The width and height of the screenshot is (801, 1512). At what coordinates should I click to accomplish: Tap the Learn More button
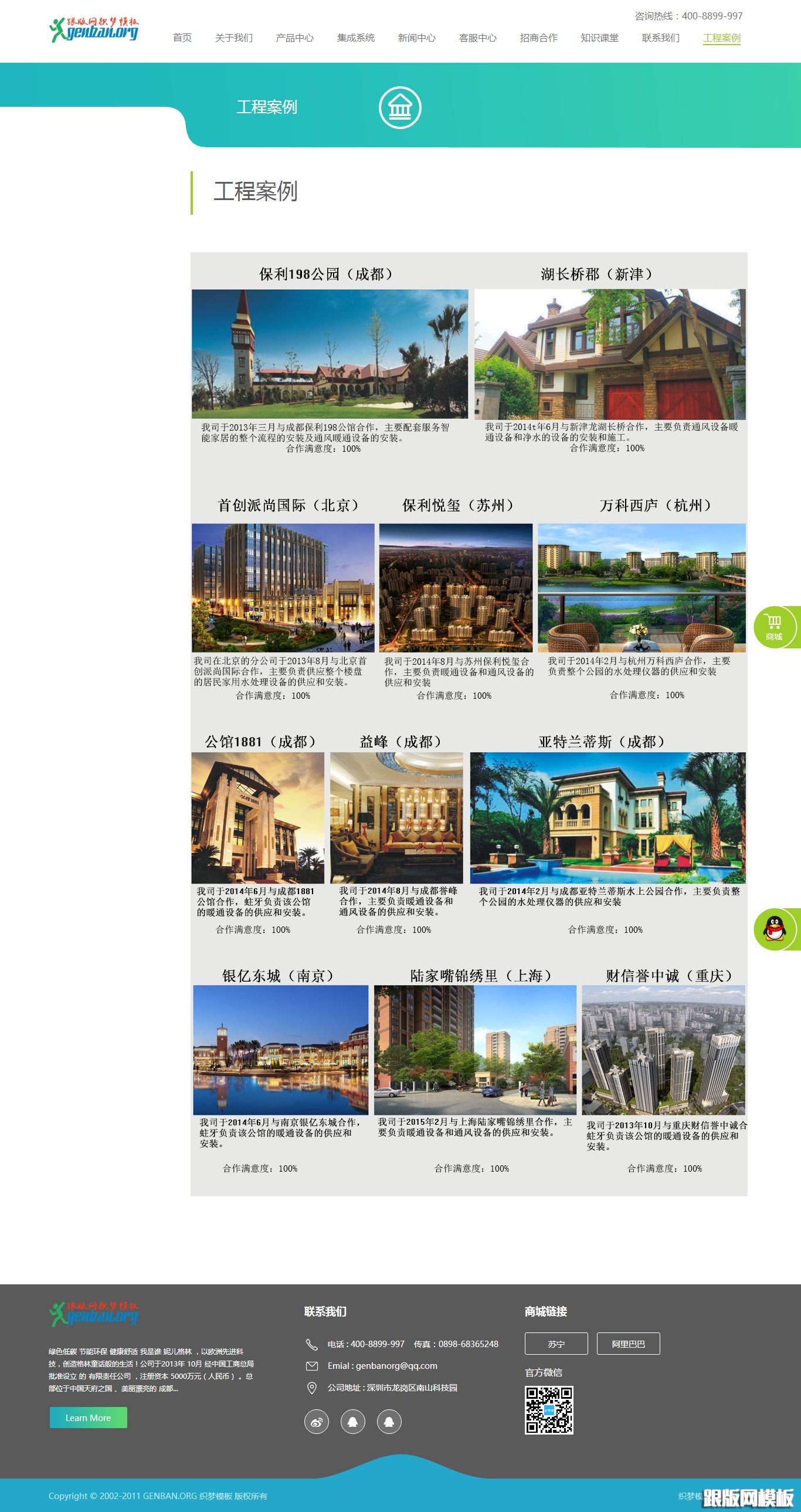88,1418
